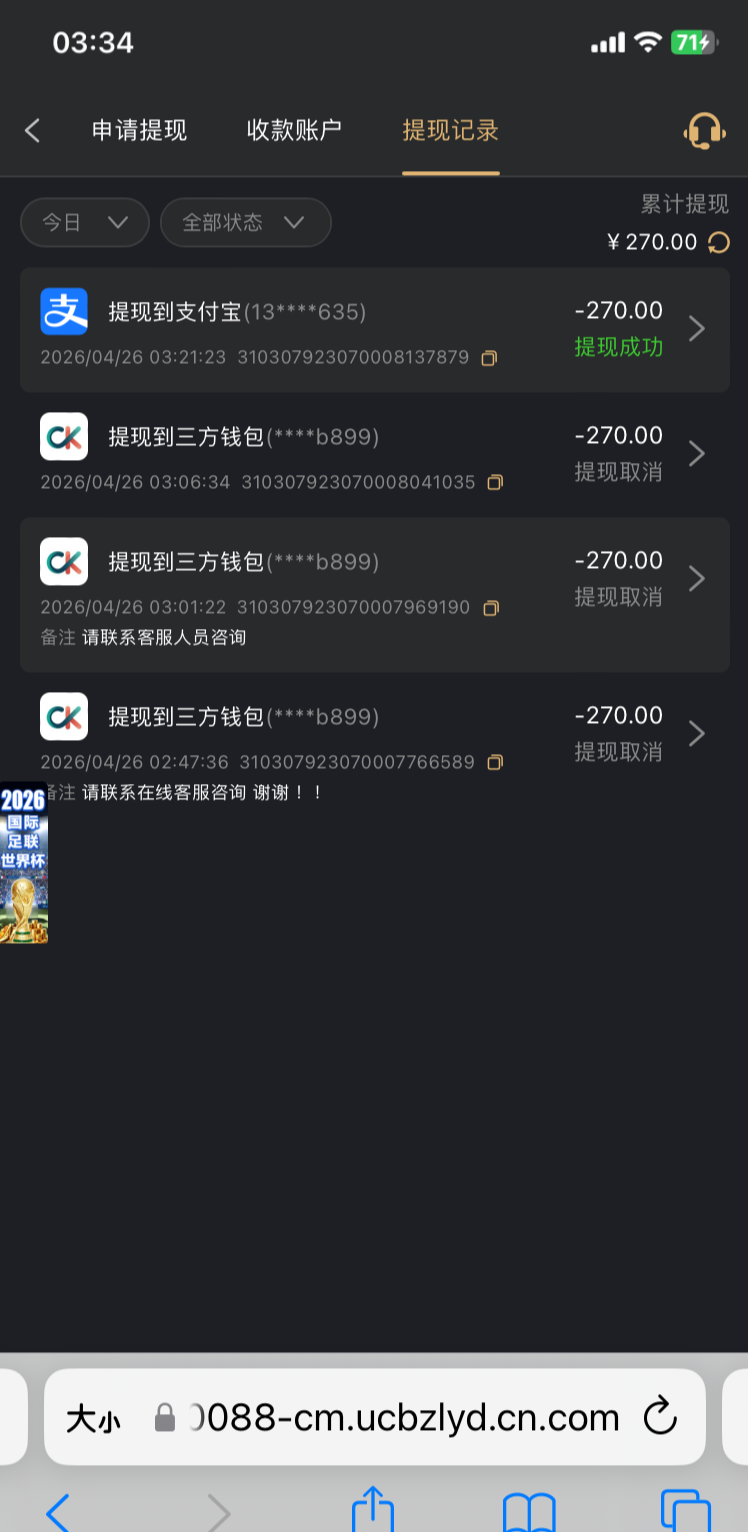Switch to the 收款账户 tab
The image size is (748, 1532).
pos(294,131)
